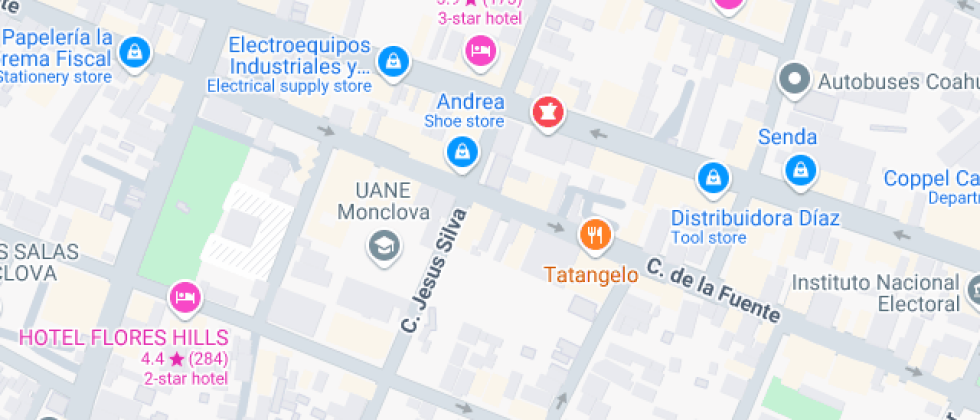Open the Andrea shoe store pin

(461, 152)
